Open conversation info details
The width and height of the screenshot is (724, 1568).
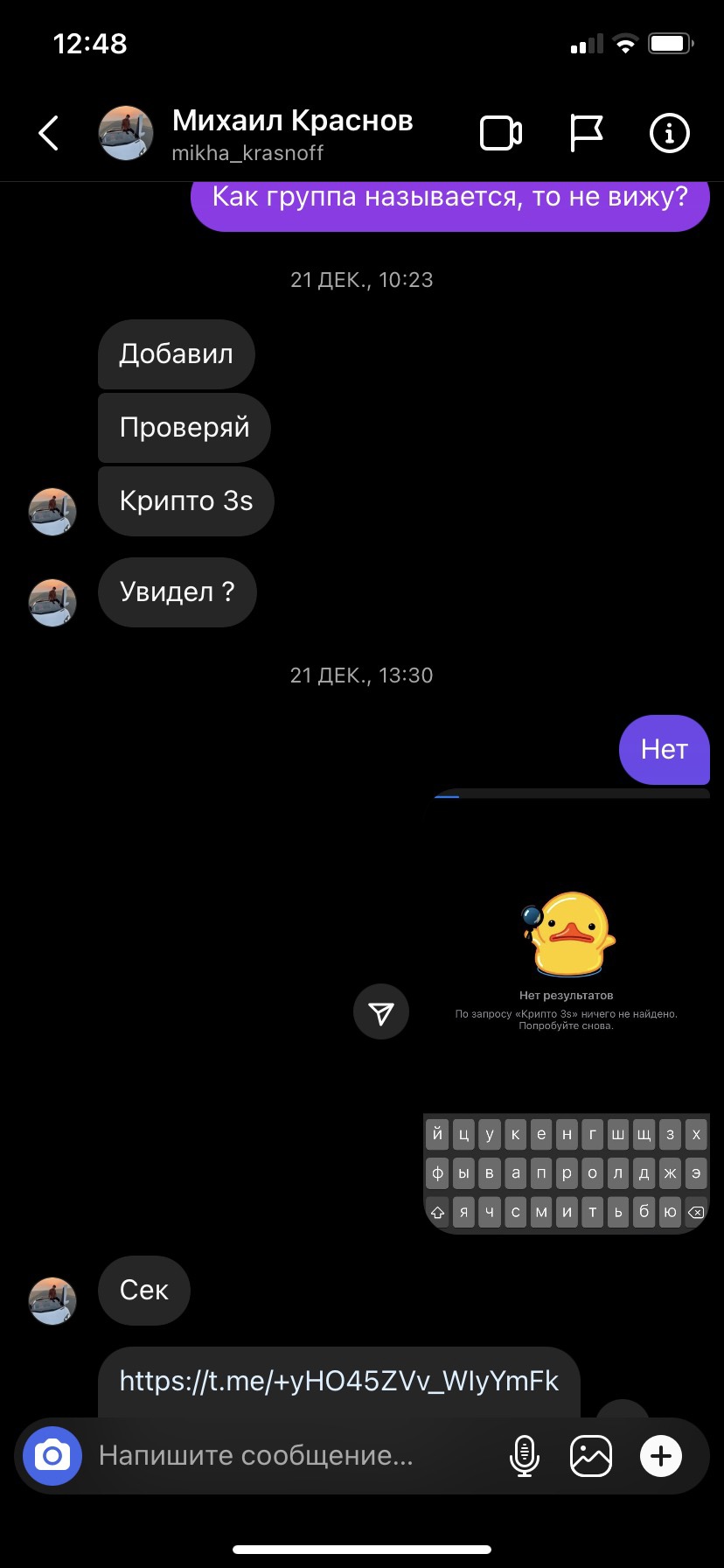pos(670,134)
